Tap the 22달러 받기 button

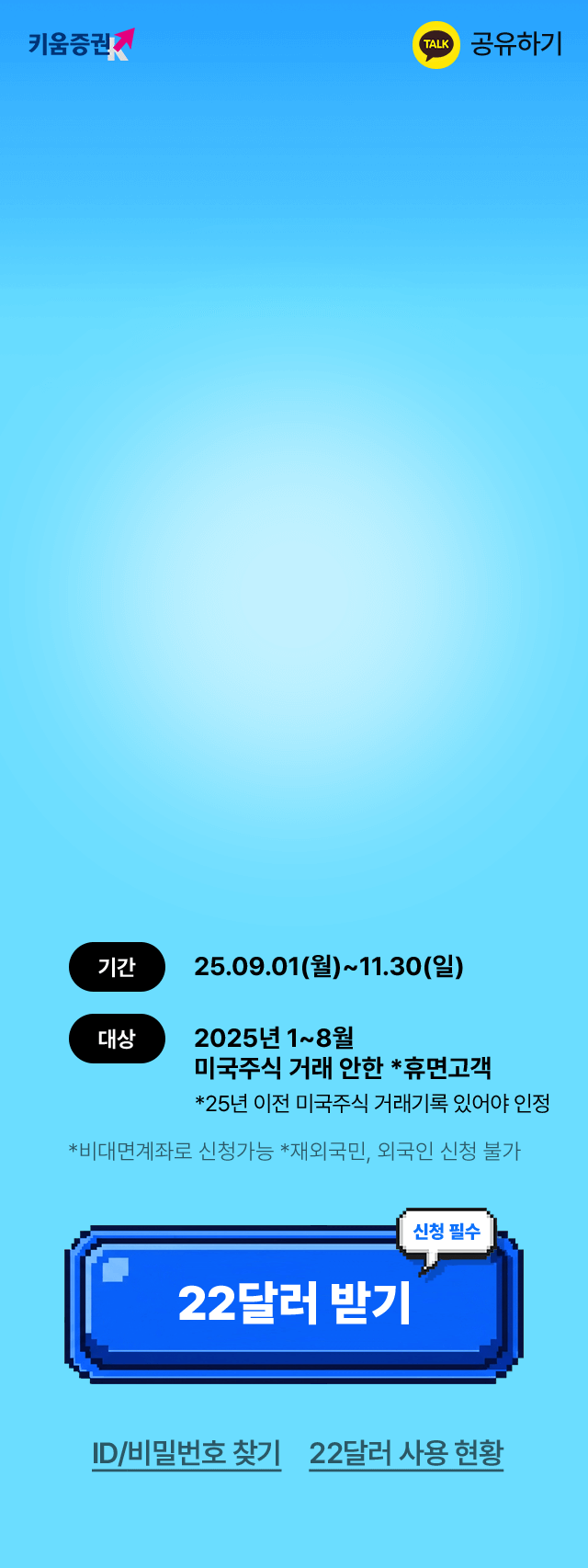[293, 1303]
